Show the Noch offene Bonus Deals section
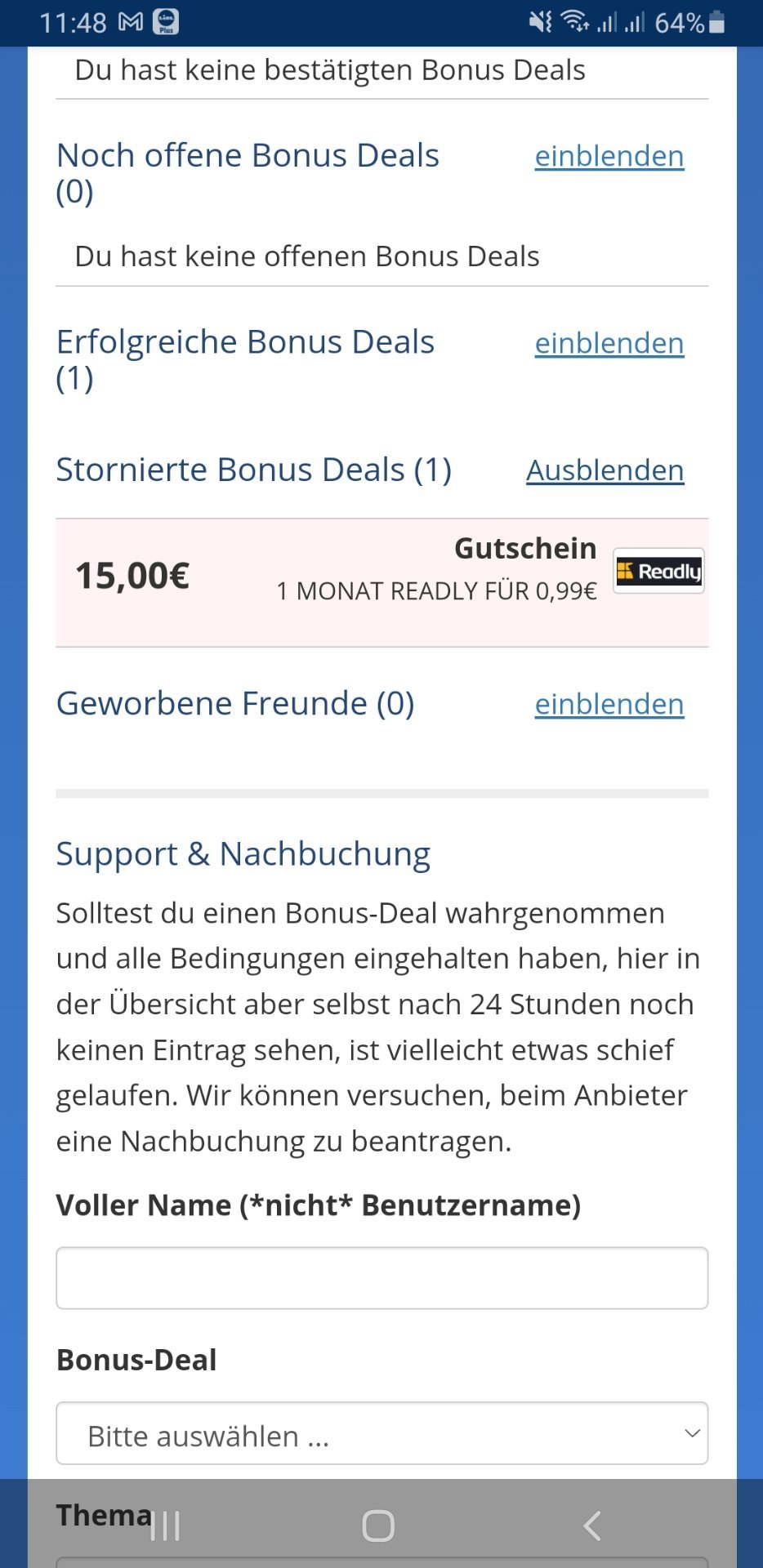Image resolution: width=763 pixels, height=1568 pixels. point(609,156)
